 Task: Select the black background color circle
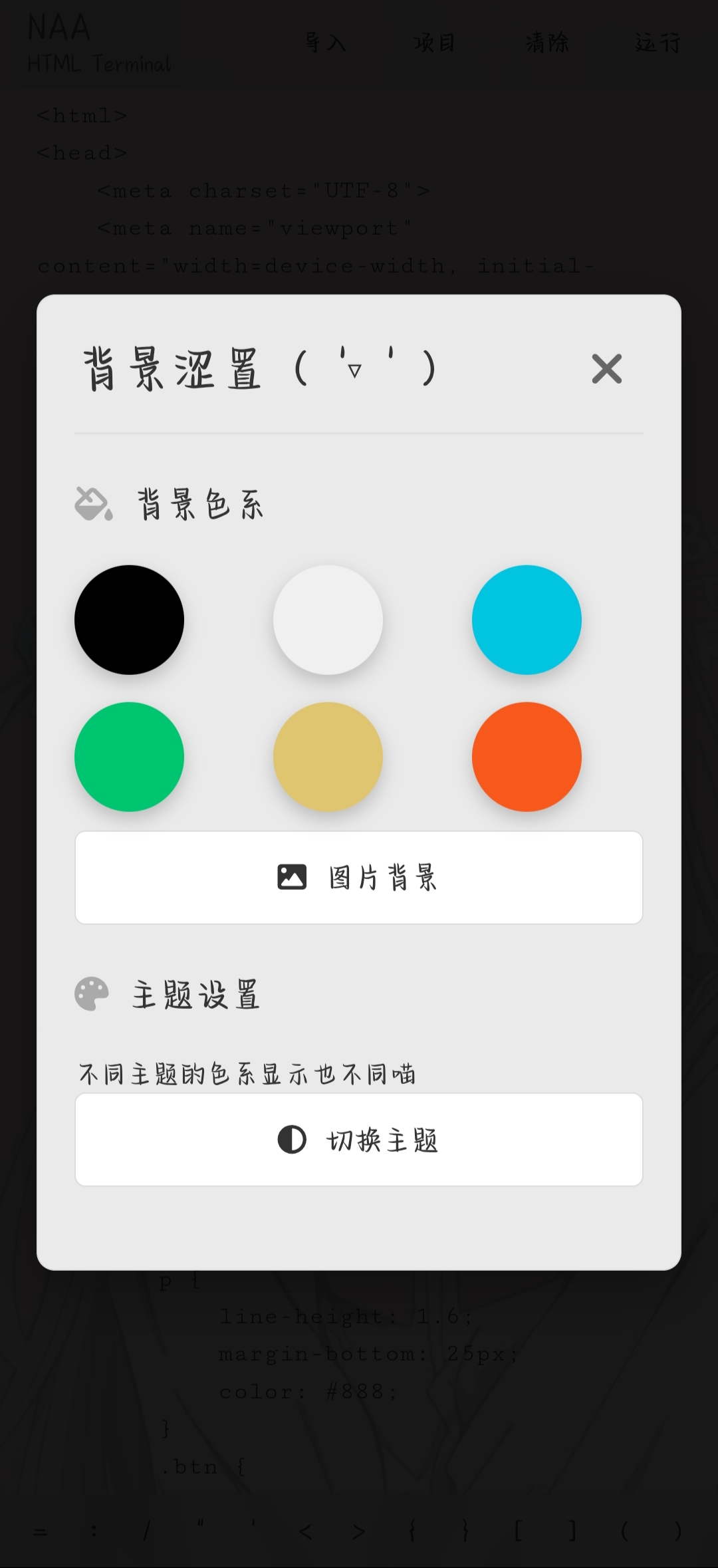[129, 620]
